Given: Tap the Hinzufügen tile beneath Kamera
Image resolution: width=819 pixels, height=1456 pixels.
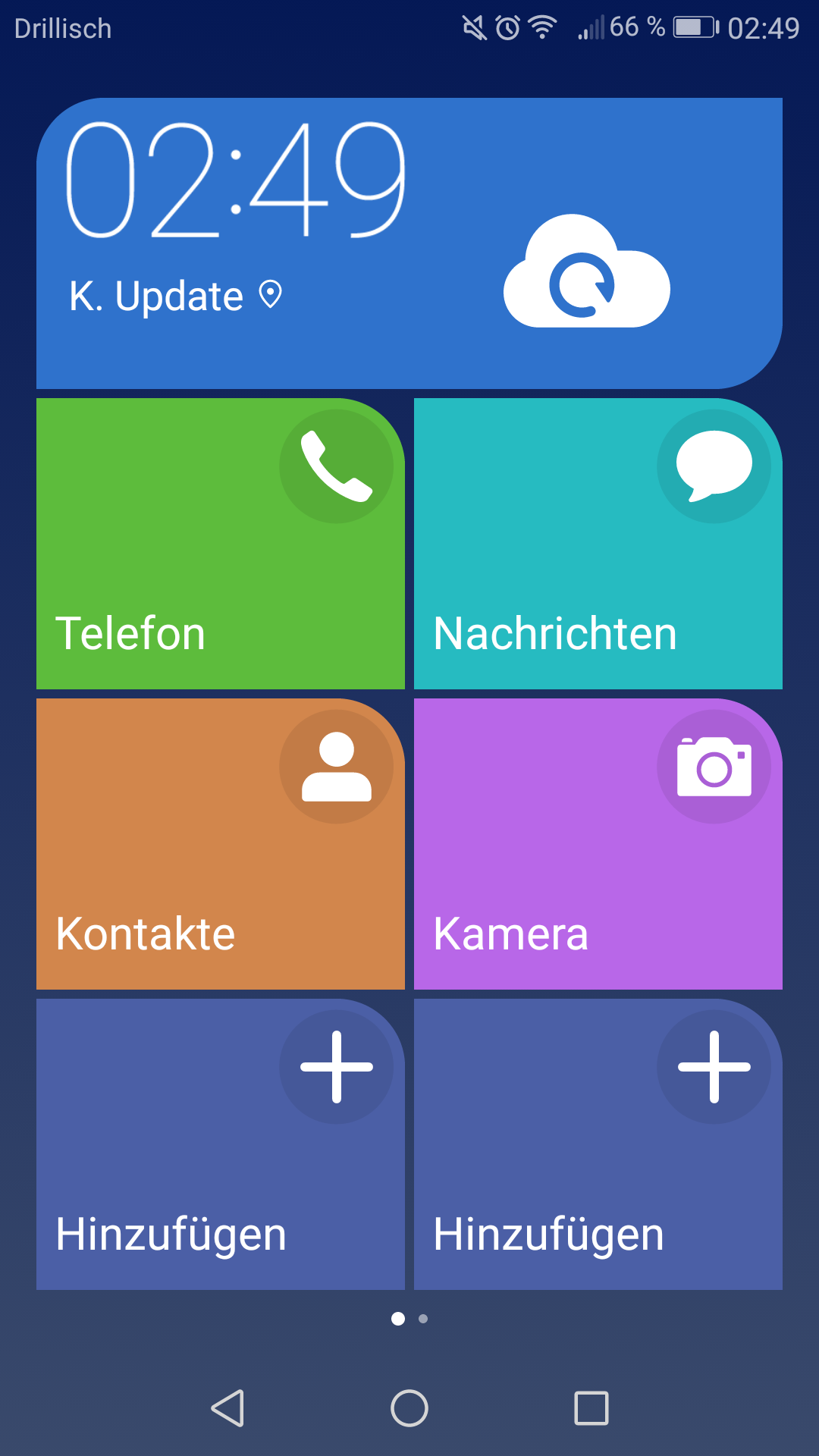Looking at the screenshot, I should (x=598, y=1144).
